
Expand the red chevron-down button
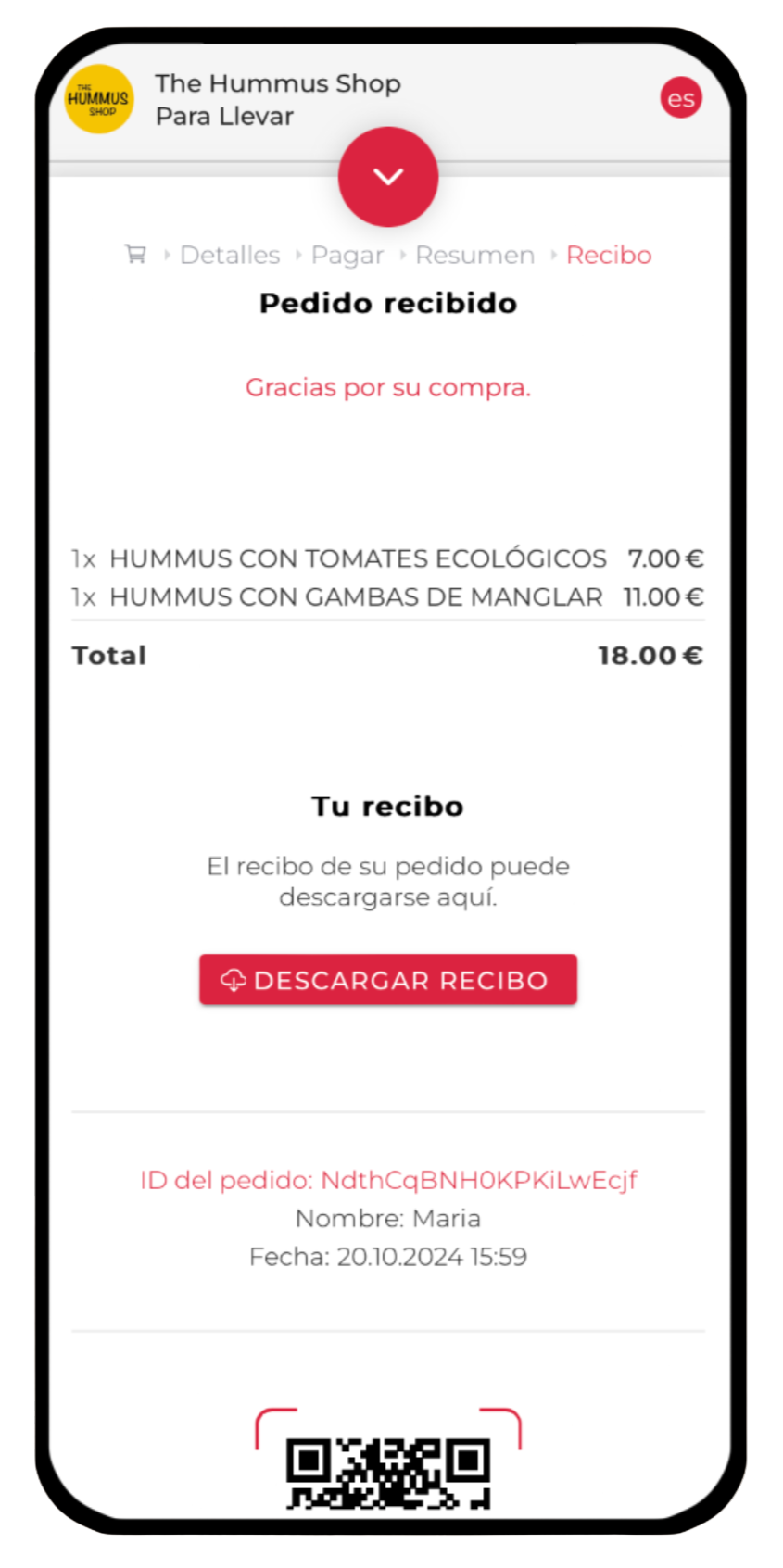coord(387,177)
